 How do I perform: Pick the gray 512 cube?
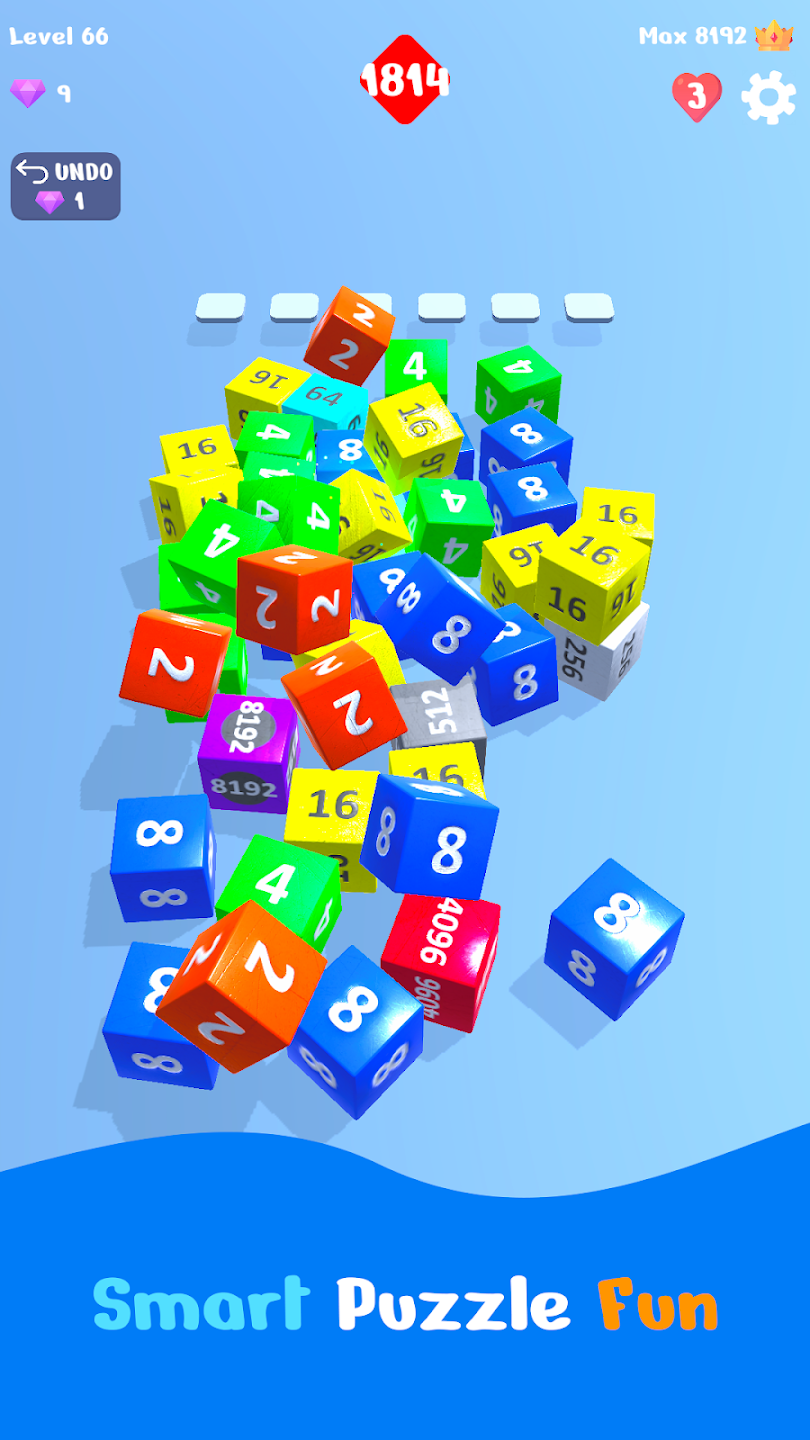pyautogui.click(x=440, y=712)
